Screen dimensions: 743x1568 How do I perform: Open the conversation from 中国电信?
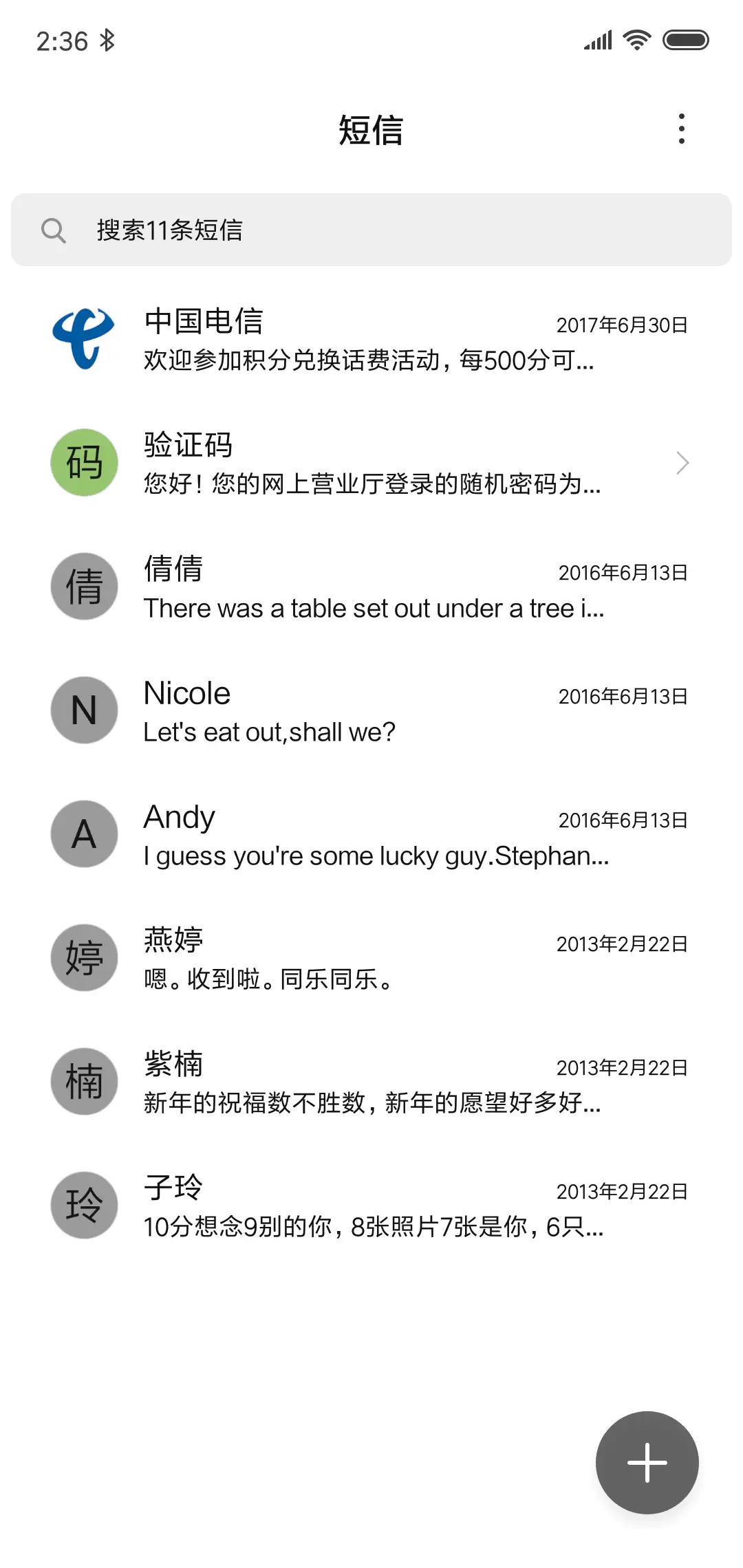(371, 338)
